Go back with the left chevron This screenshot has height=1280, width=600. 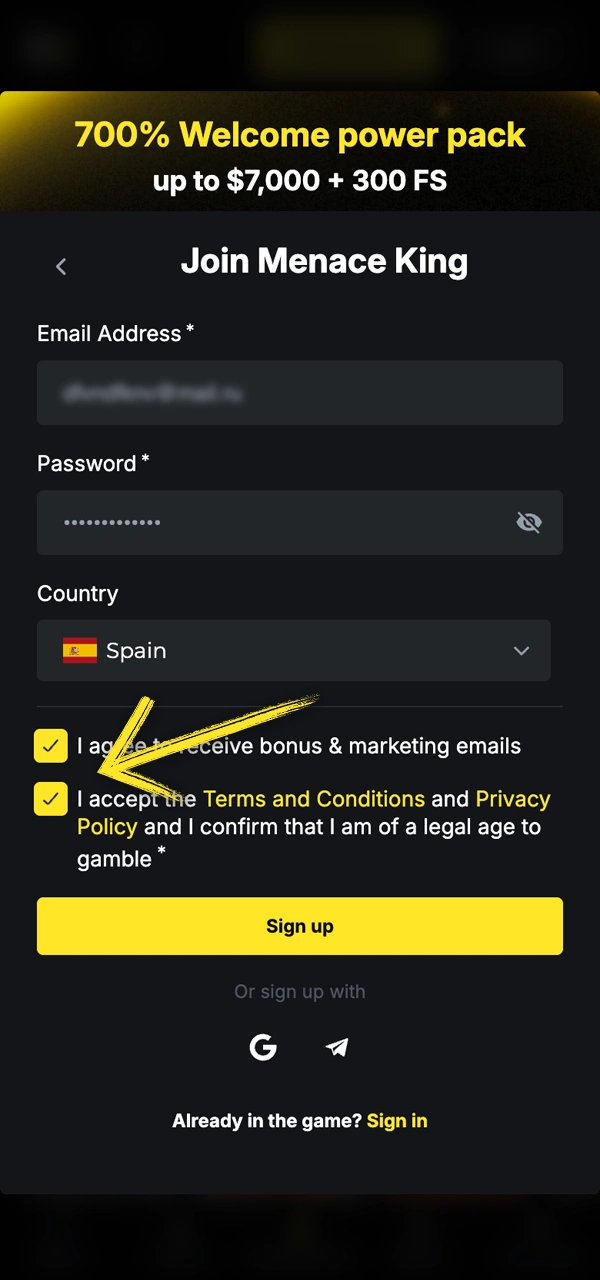(x=61, y=266)
